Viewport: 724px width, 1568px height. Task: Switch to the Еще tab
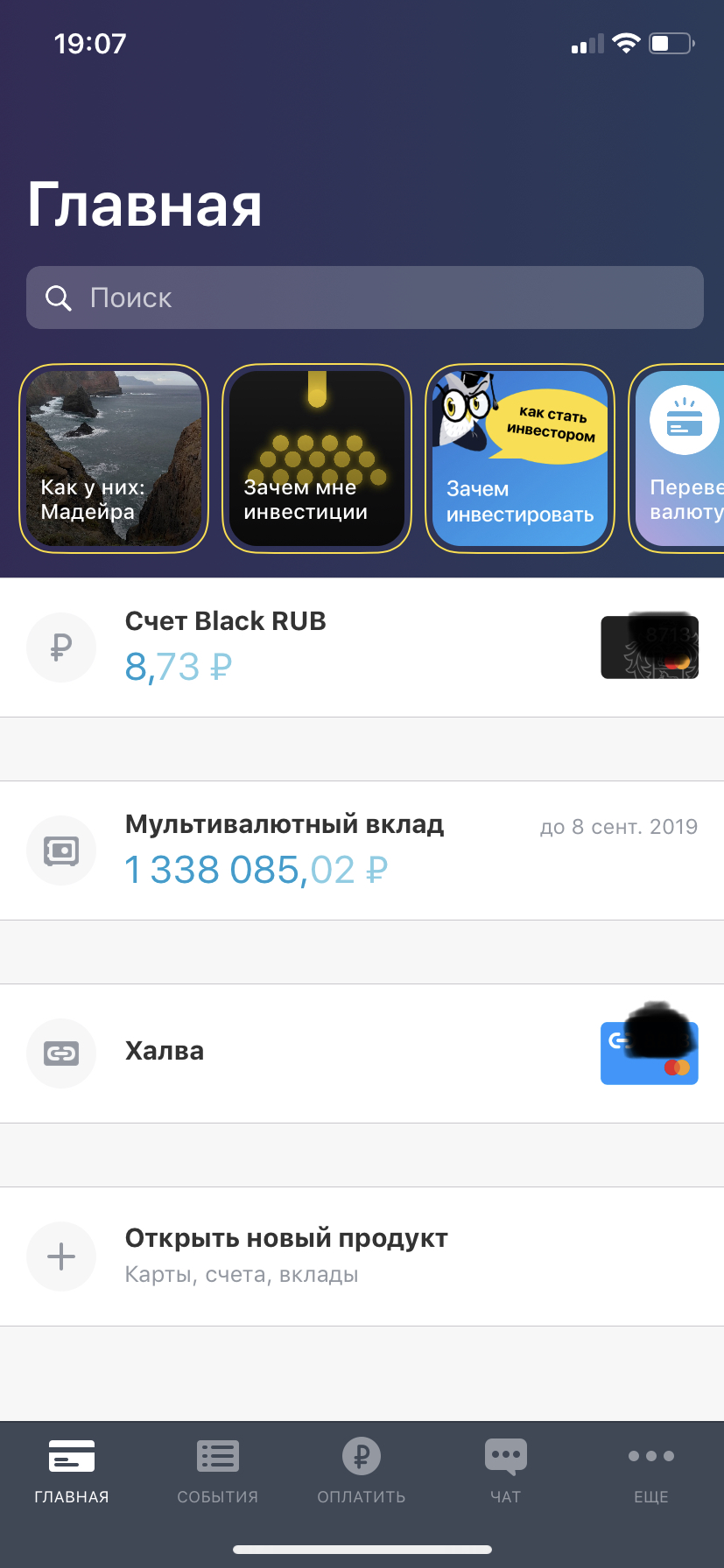click(651, 1472)
